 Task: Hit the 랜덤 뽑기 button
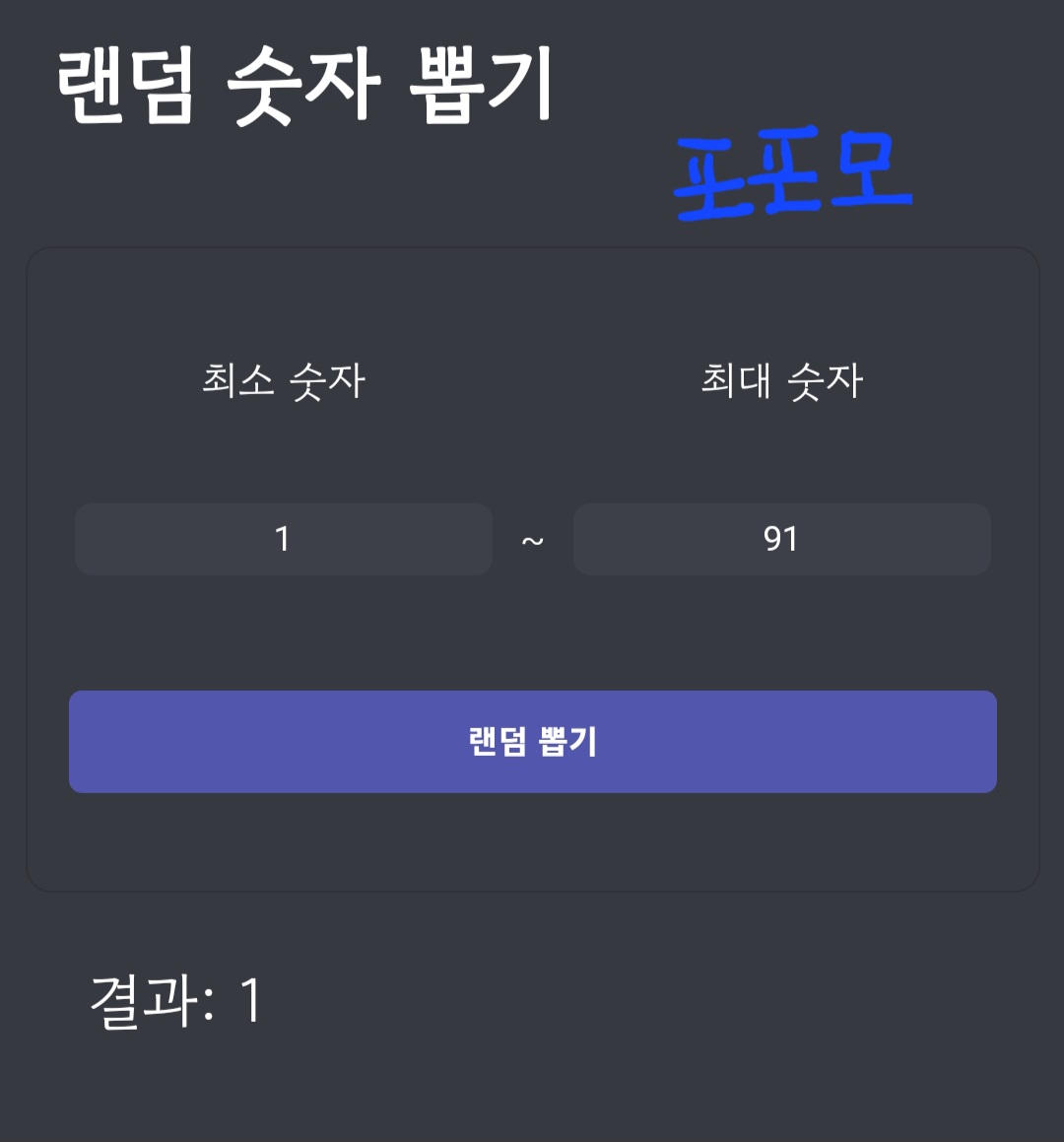(x=533, y=741)
